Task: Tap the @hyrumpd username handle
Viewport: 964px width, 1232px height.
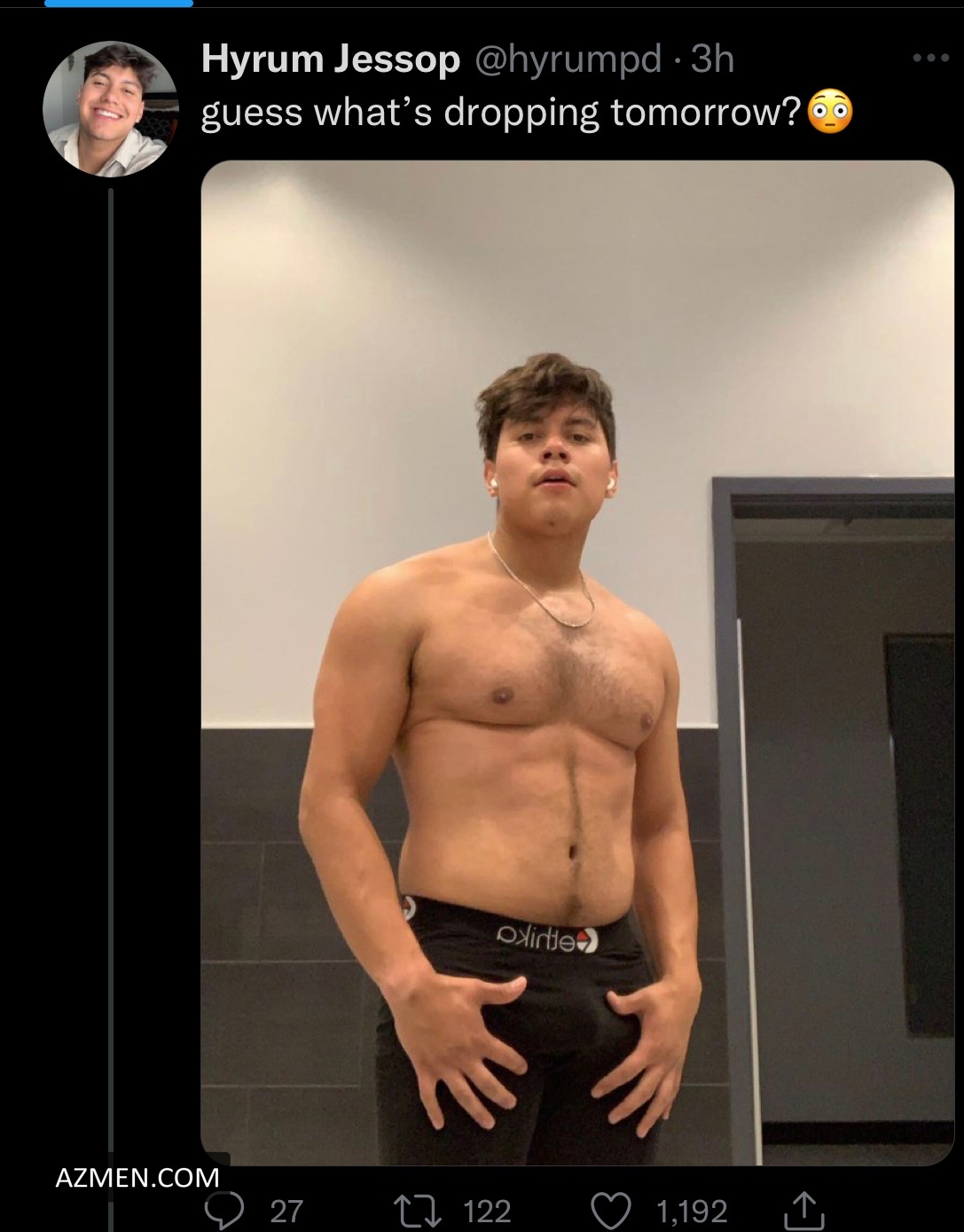Action: click(x=568, y=59)
